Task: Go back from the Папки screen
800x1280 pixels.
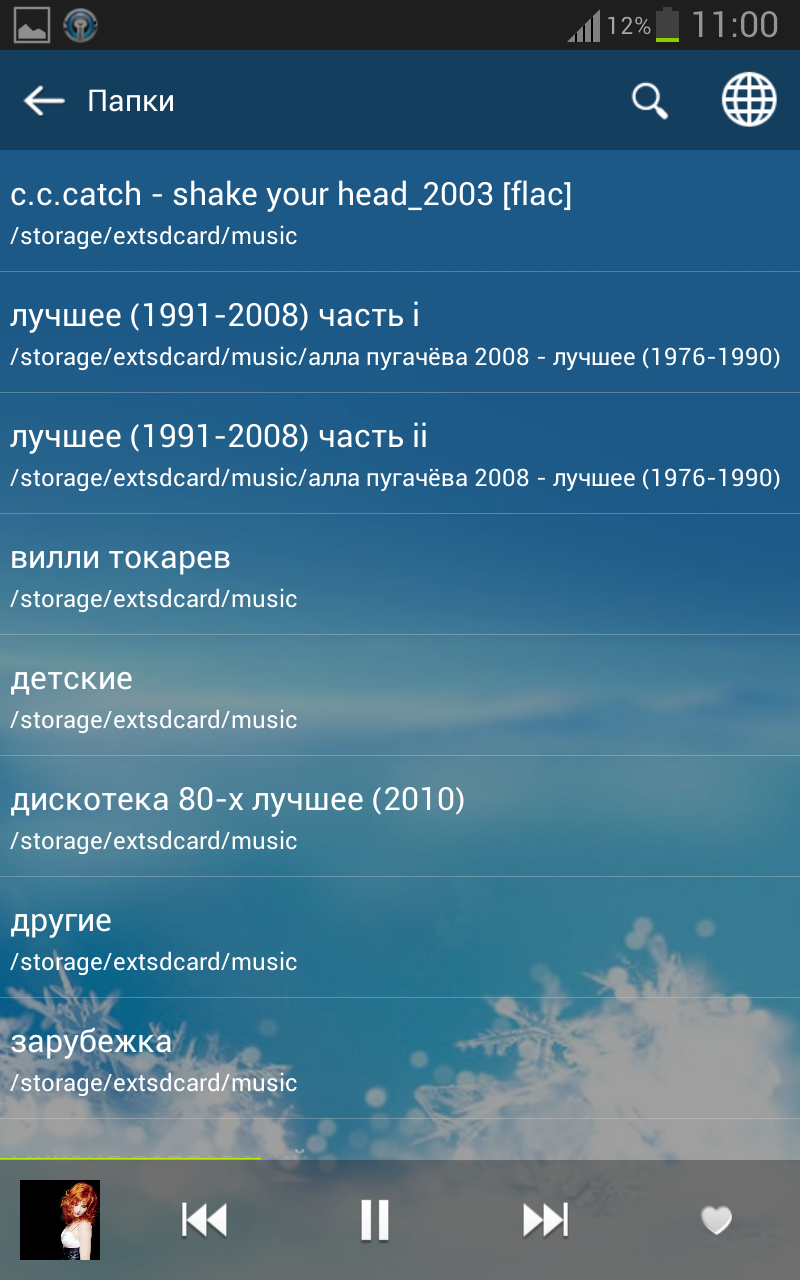Action: [44, 101]
